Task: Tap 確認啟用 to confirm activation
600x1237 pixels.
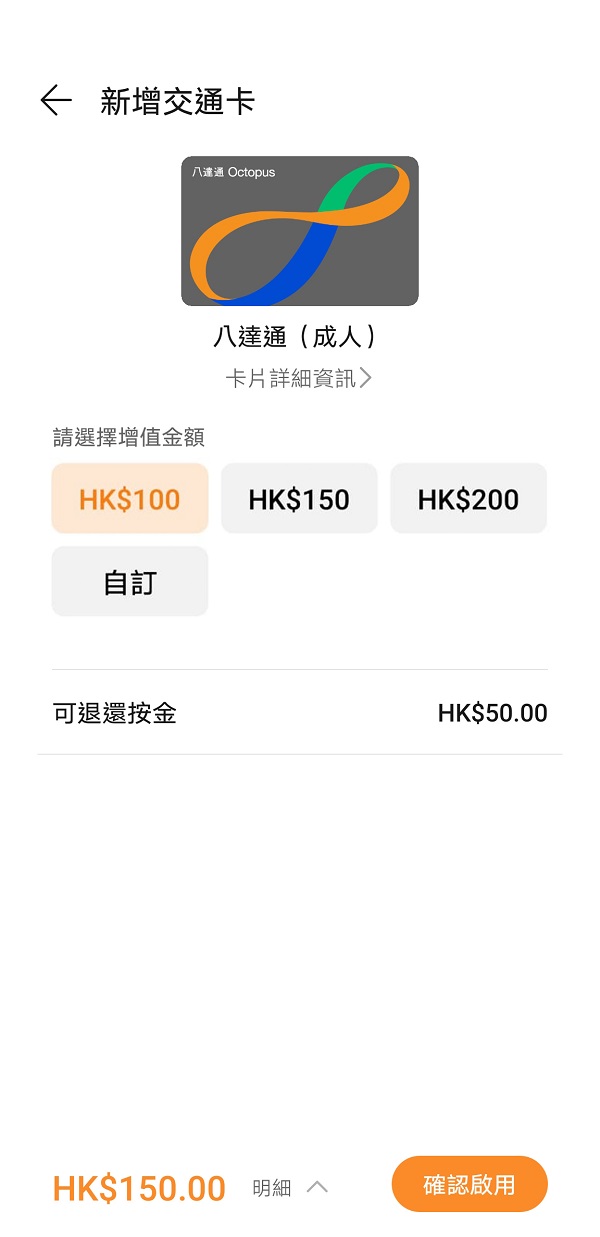Action: point(469,1185)
